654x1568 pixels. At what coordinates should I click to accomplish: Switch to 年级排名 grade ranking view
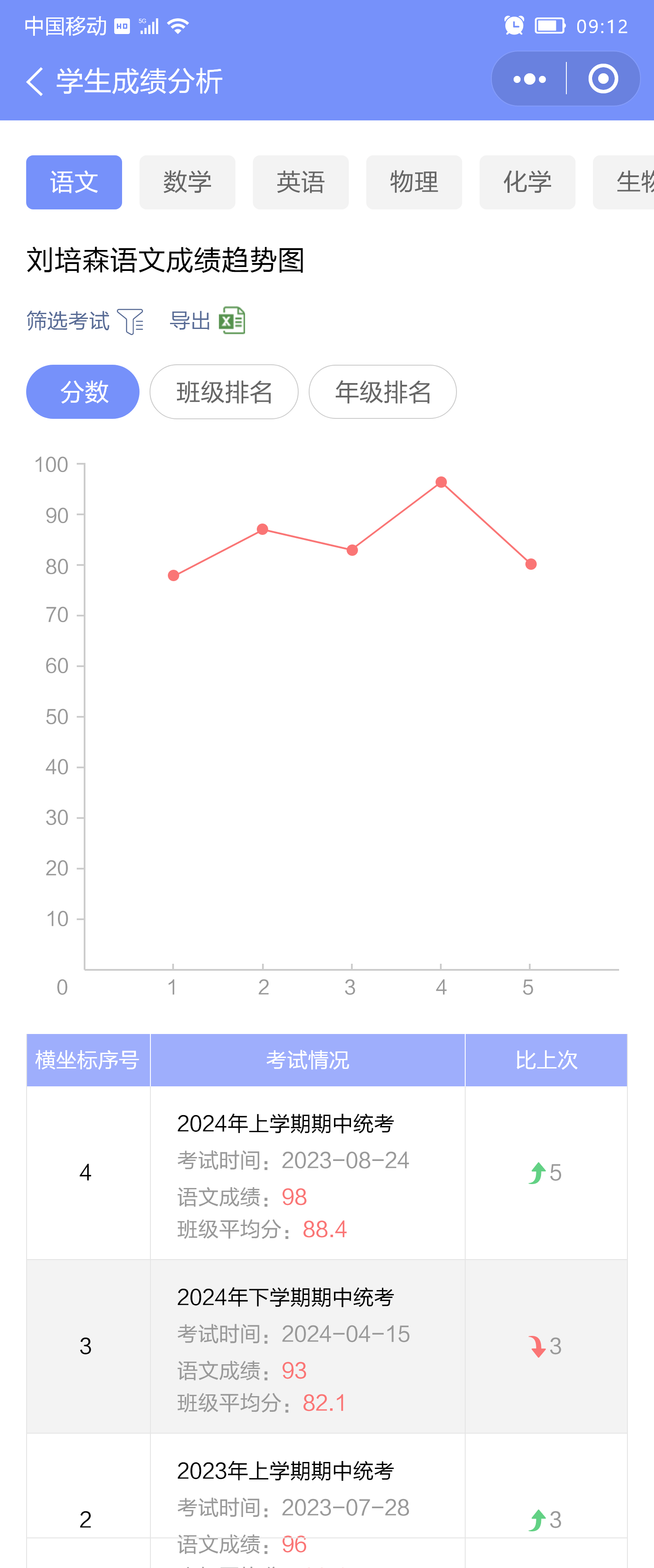click(383, 392)
